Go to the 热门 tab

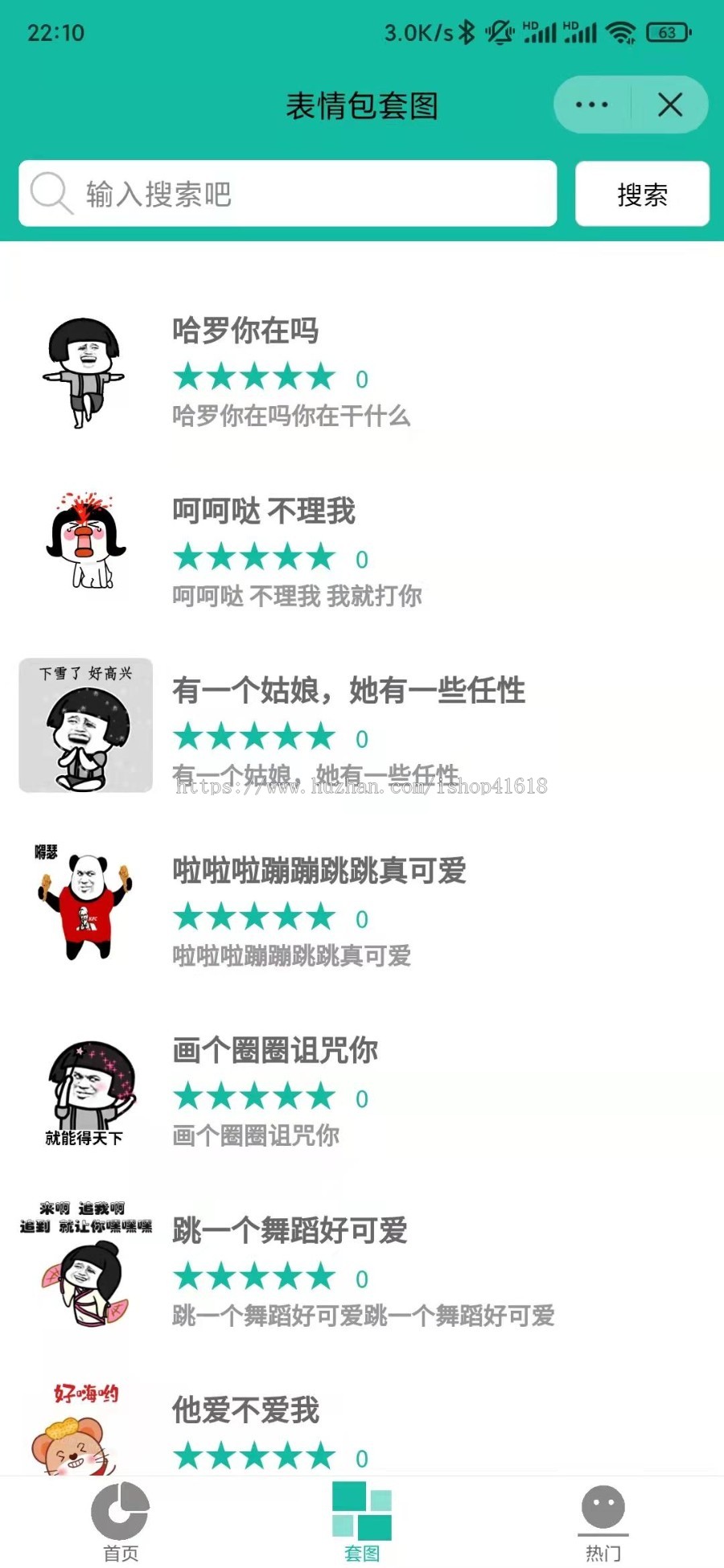(x=603, y=1521)
